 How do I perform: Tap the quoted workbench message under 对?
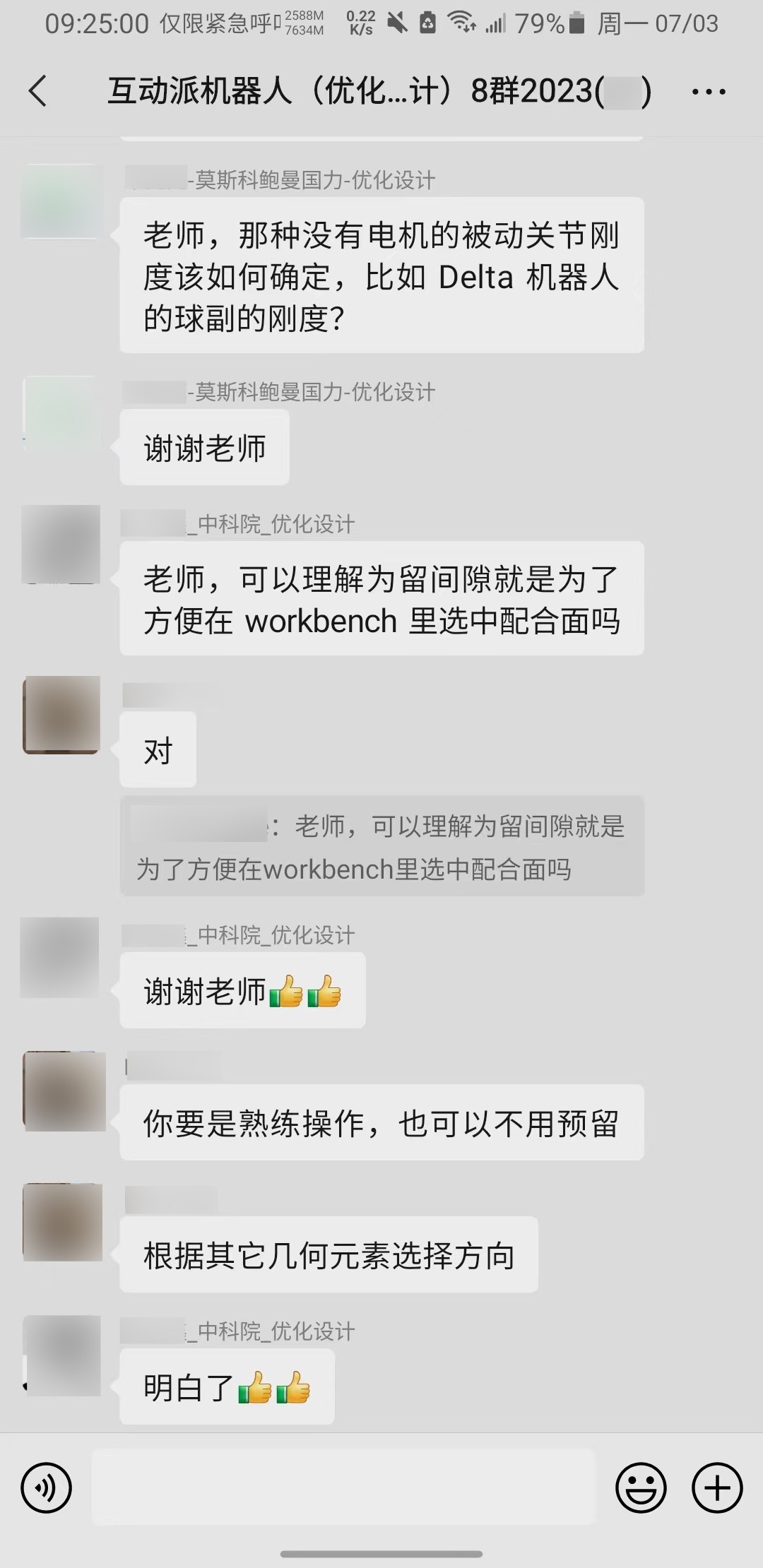tap(381, 846)
